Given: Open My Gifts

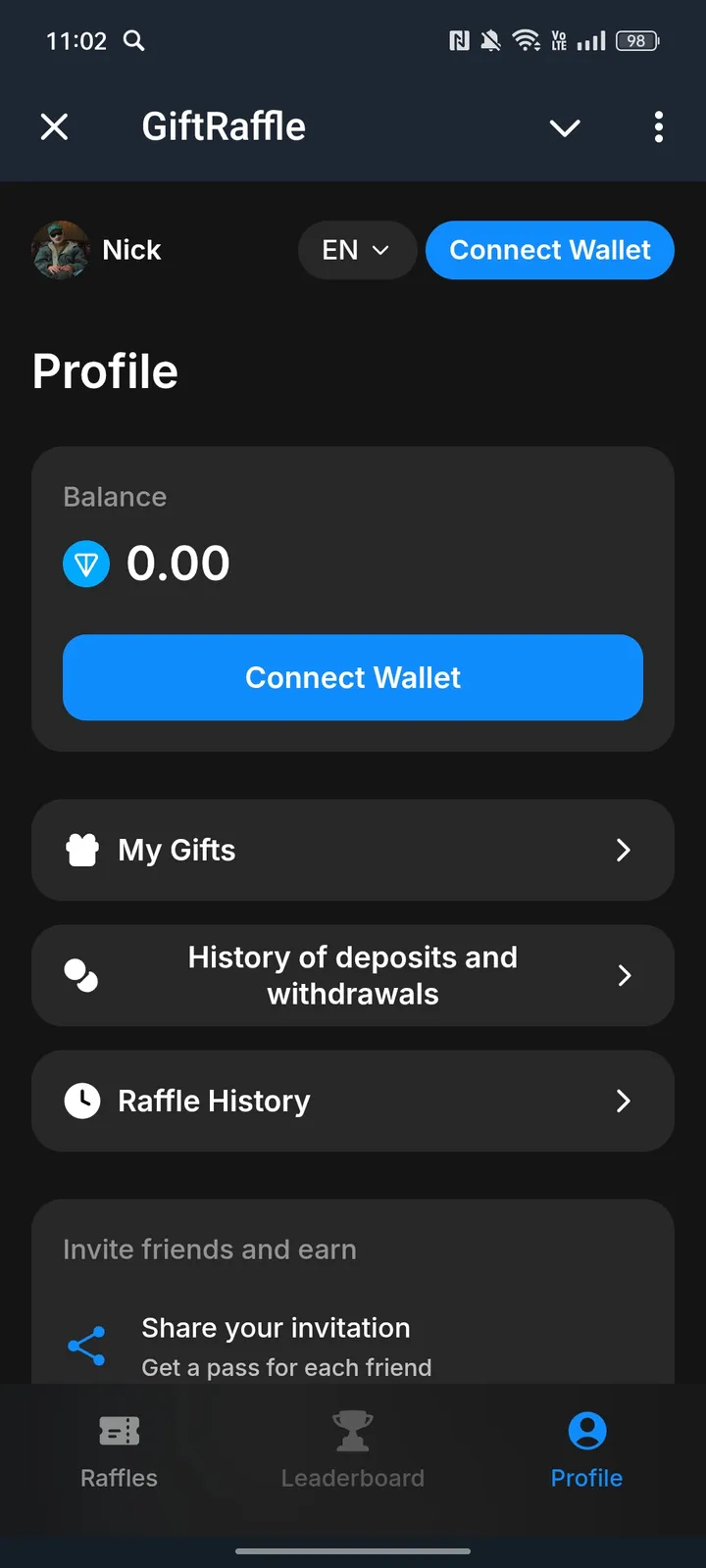Looking at the screenshot, I should coord(353,850).
